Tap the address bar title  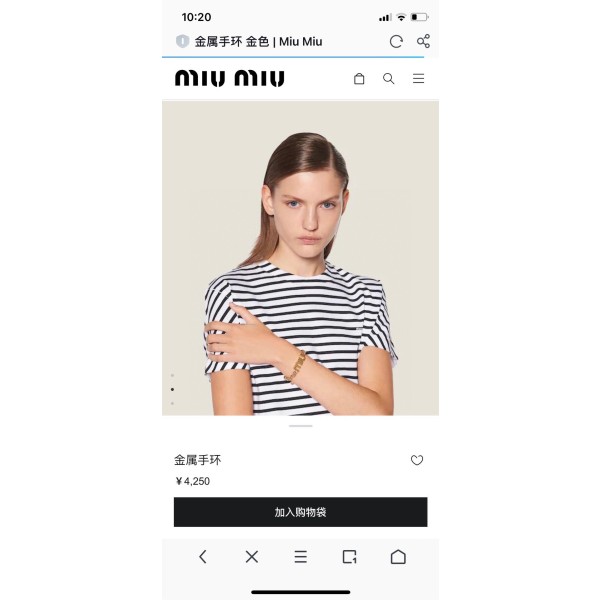258,42
